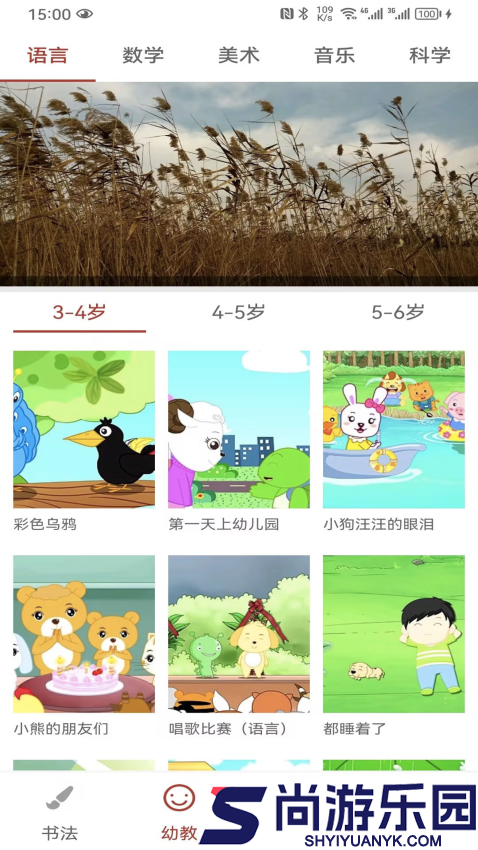Image resolution: width=478 pixels, height=850 pixels.
Task: Switch to the 4-5岁 age group
Action: tap(239, 312)
